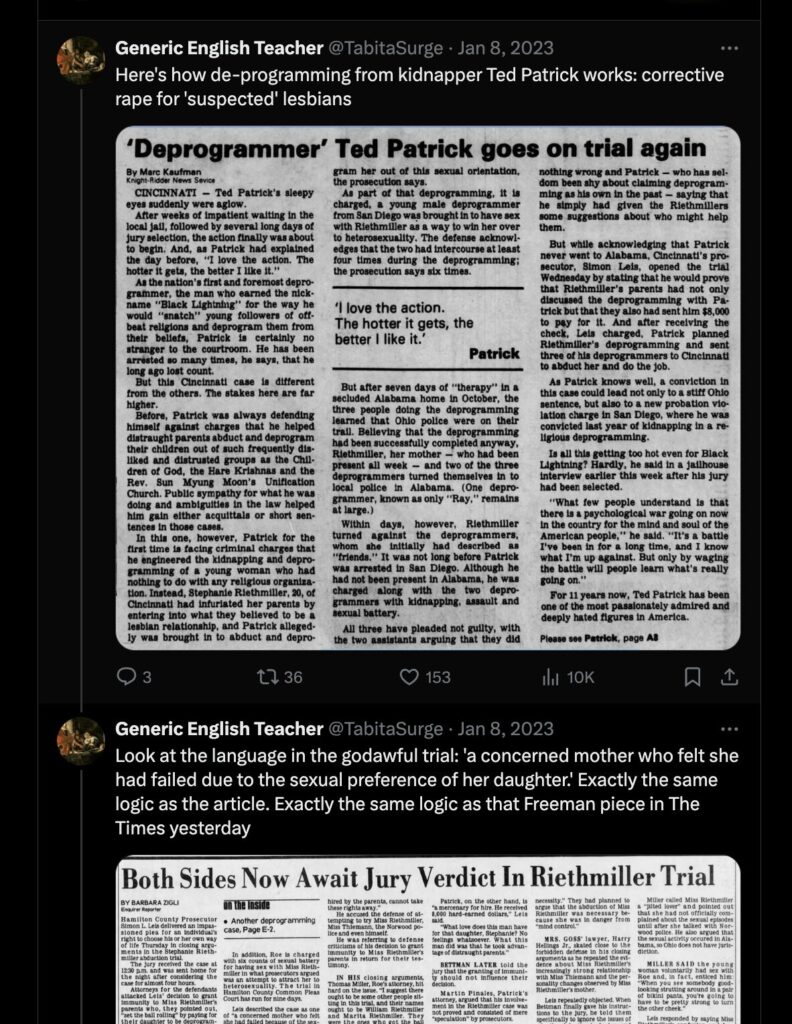Bookmark the Ted Patrick tweet
Image resolution: width=792 pixels, height=1024 pixels.
tap(691, 677)
